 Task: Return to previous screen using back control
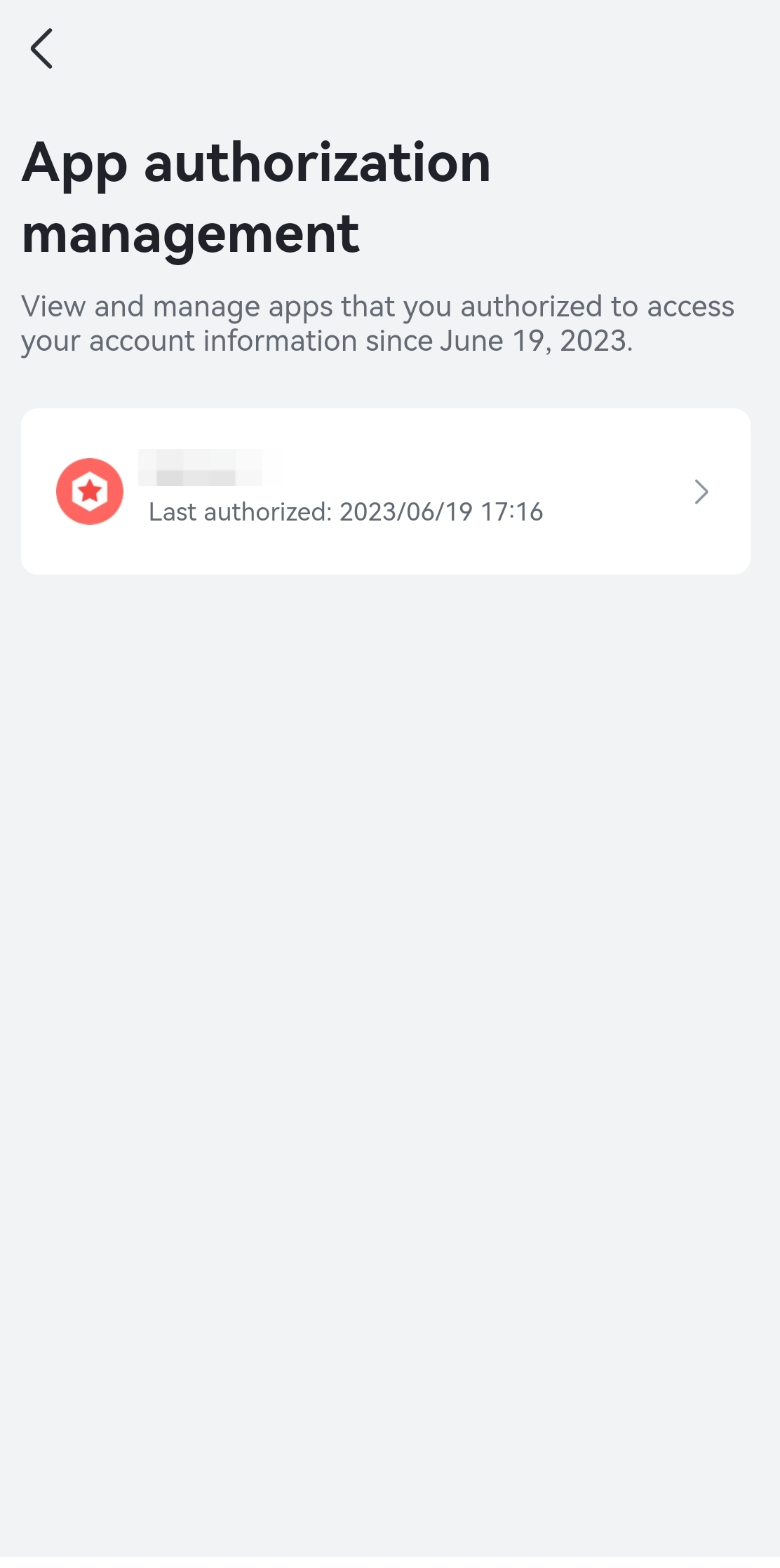click(x=42, y=48)
